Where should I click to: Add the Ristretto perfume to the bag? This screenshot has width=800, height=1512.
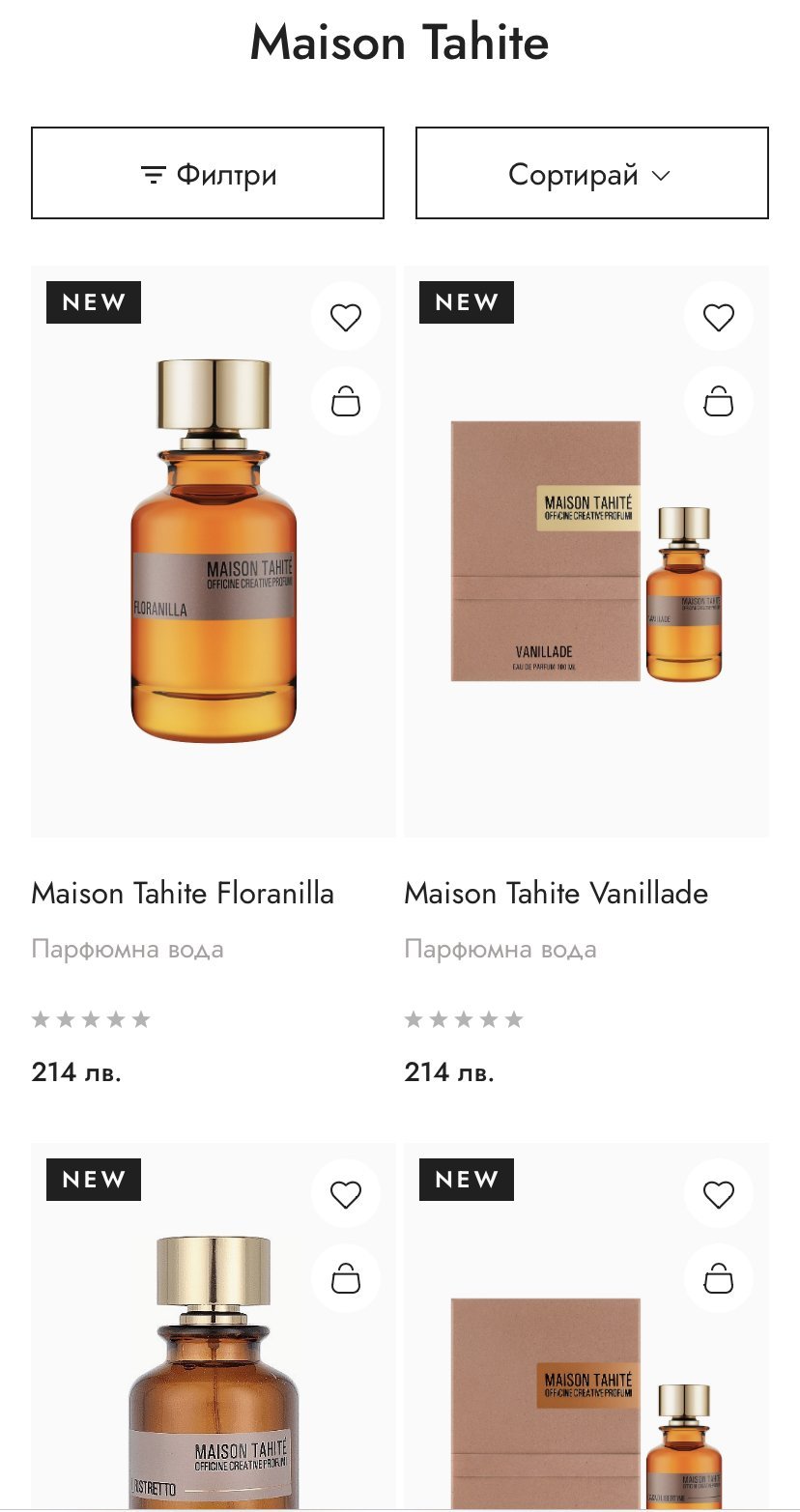pos(345,1279)
